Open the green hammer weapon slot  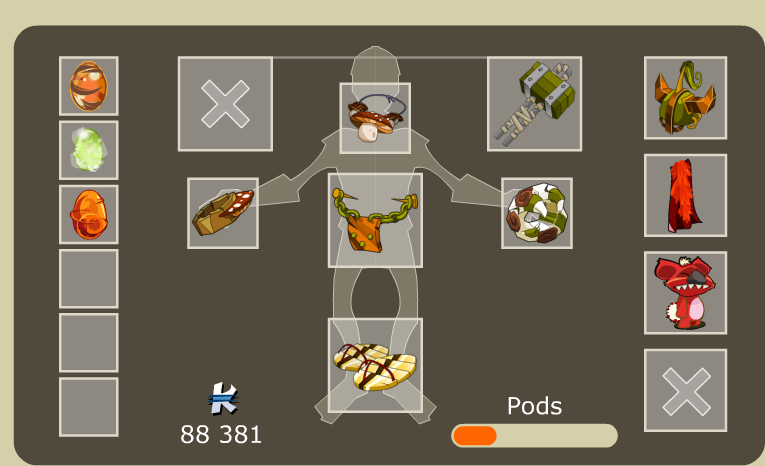pos(534,103)
